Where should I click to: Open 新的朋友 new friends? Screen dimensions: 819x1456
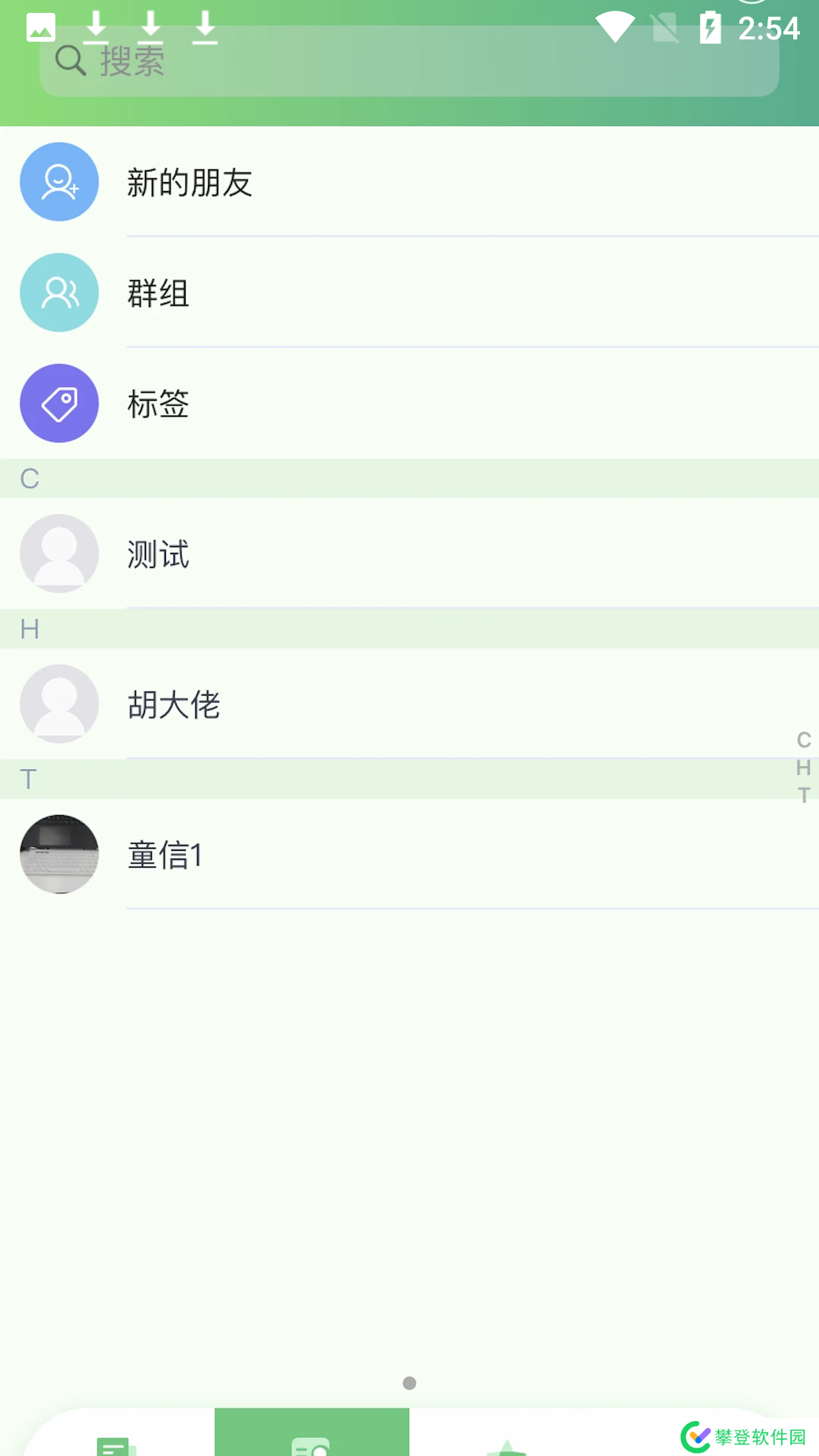[409, 182]
